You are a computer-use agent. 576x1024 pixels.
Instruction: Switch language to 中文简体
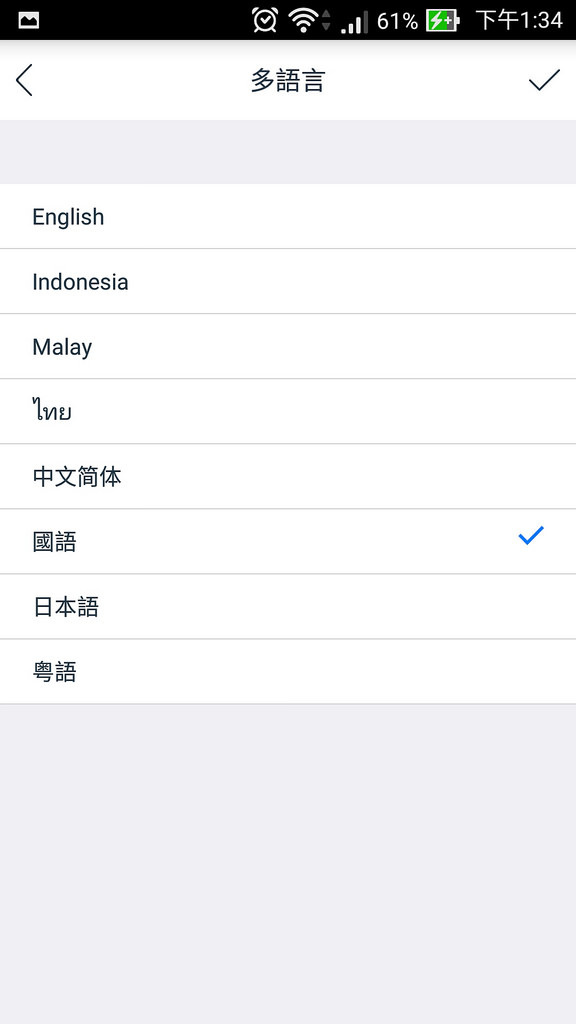tap(288, 477)
